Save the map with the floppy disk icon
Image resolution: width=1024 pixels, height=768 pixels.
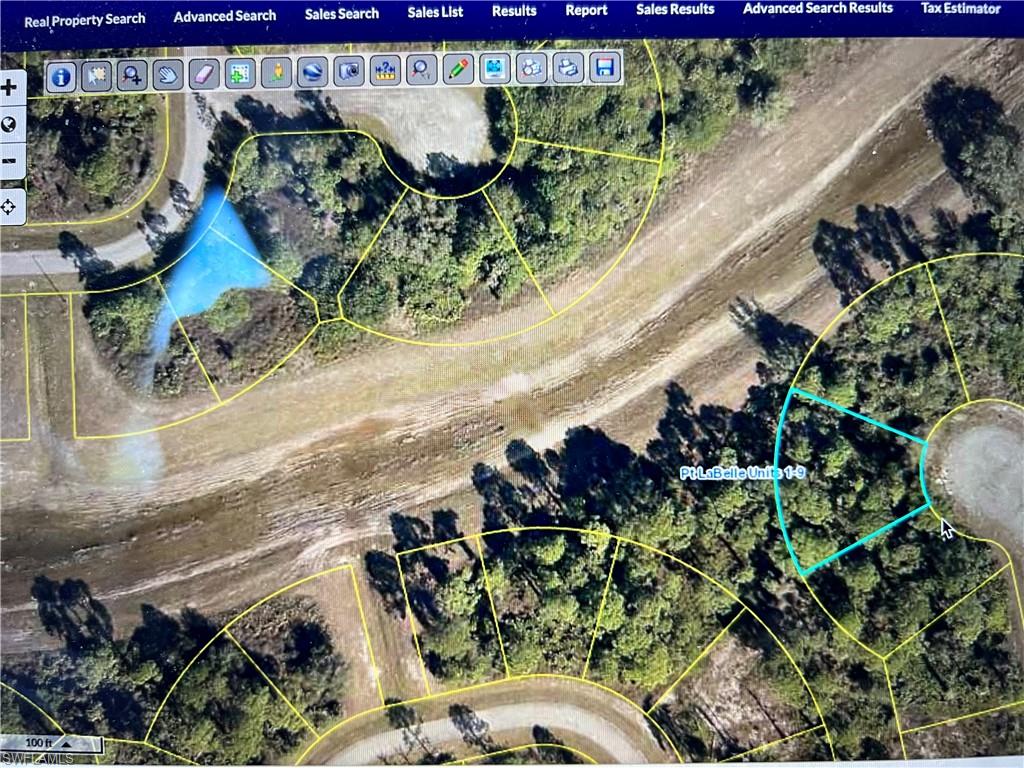604,68
